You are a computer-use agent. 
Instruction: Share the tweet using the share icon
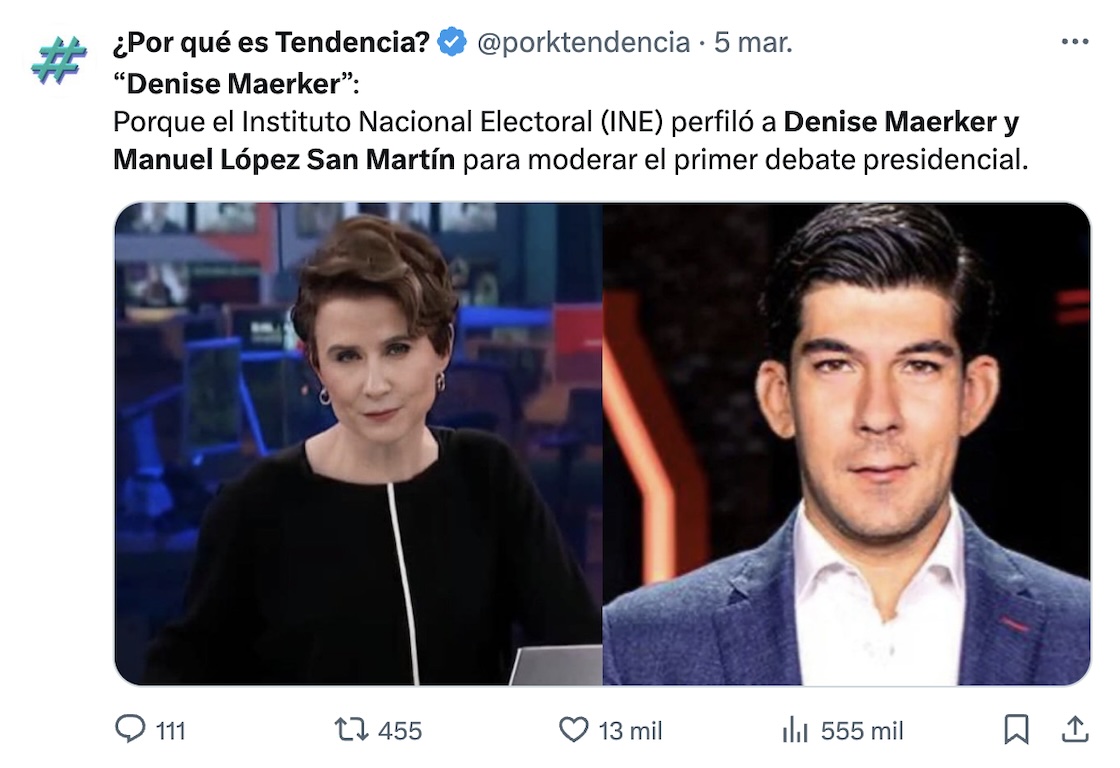[1075, 730]
